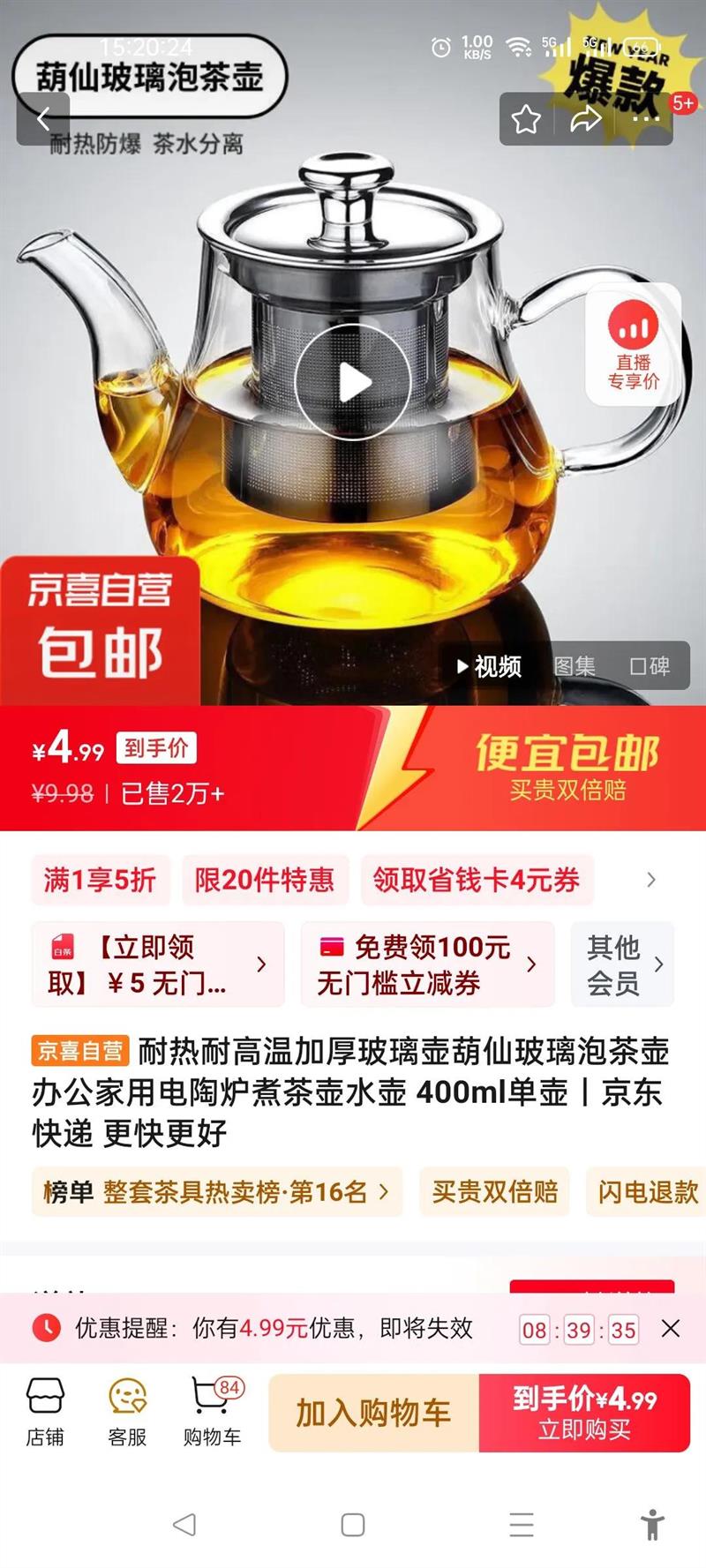
Task: Dismiss the 优惠提醒 banner
Action: [671, 1328]
